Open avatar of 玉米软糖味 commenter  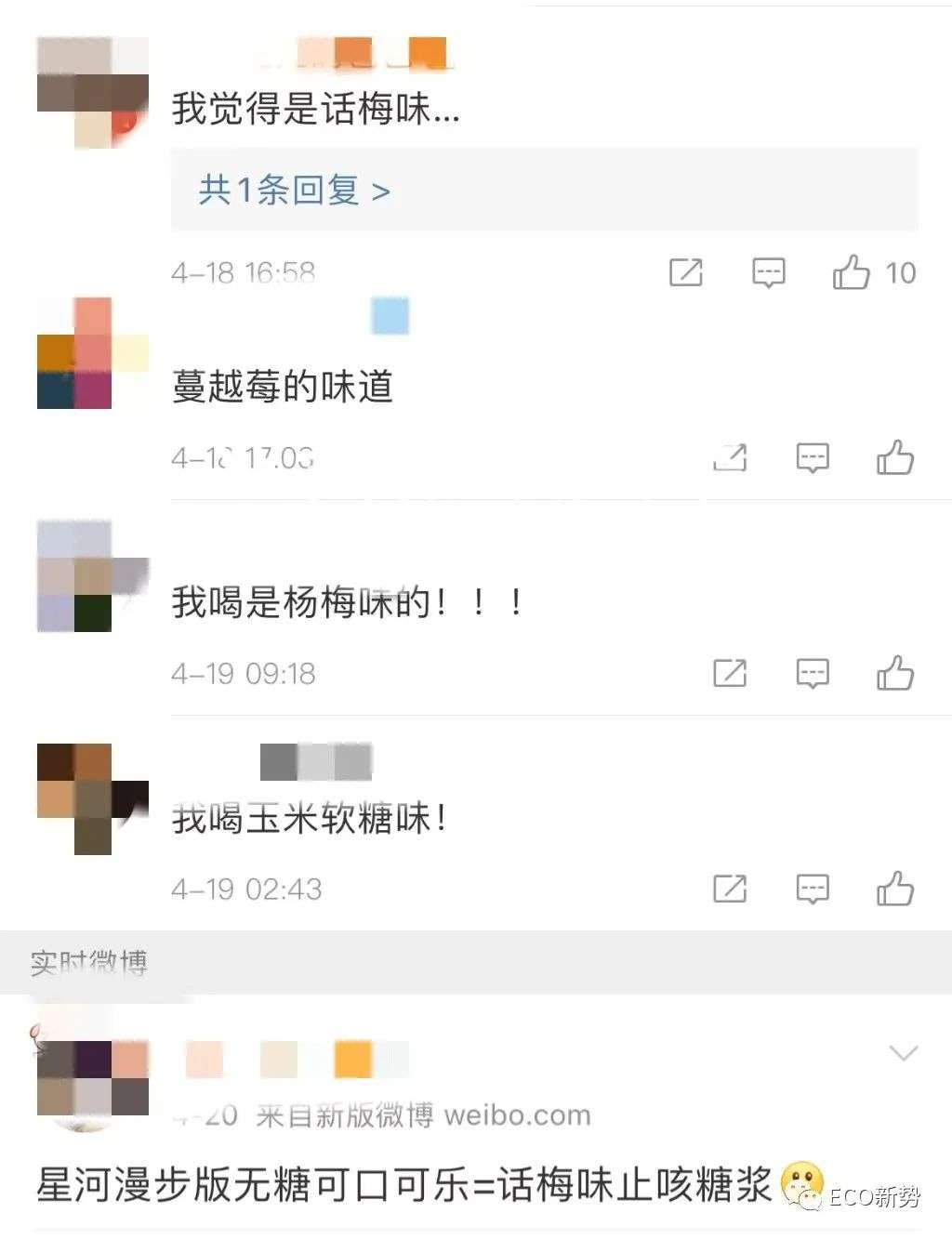point(93,799)
